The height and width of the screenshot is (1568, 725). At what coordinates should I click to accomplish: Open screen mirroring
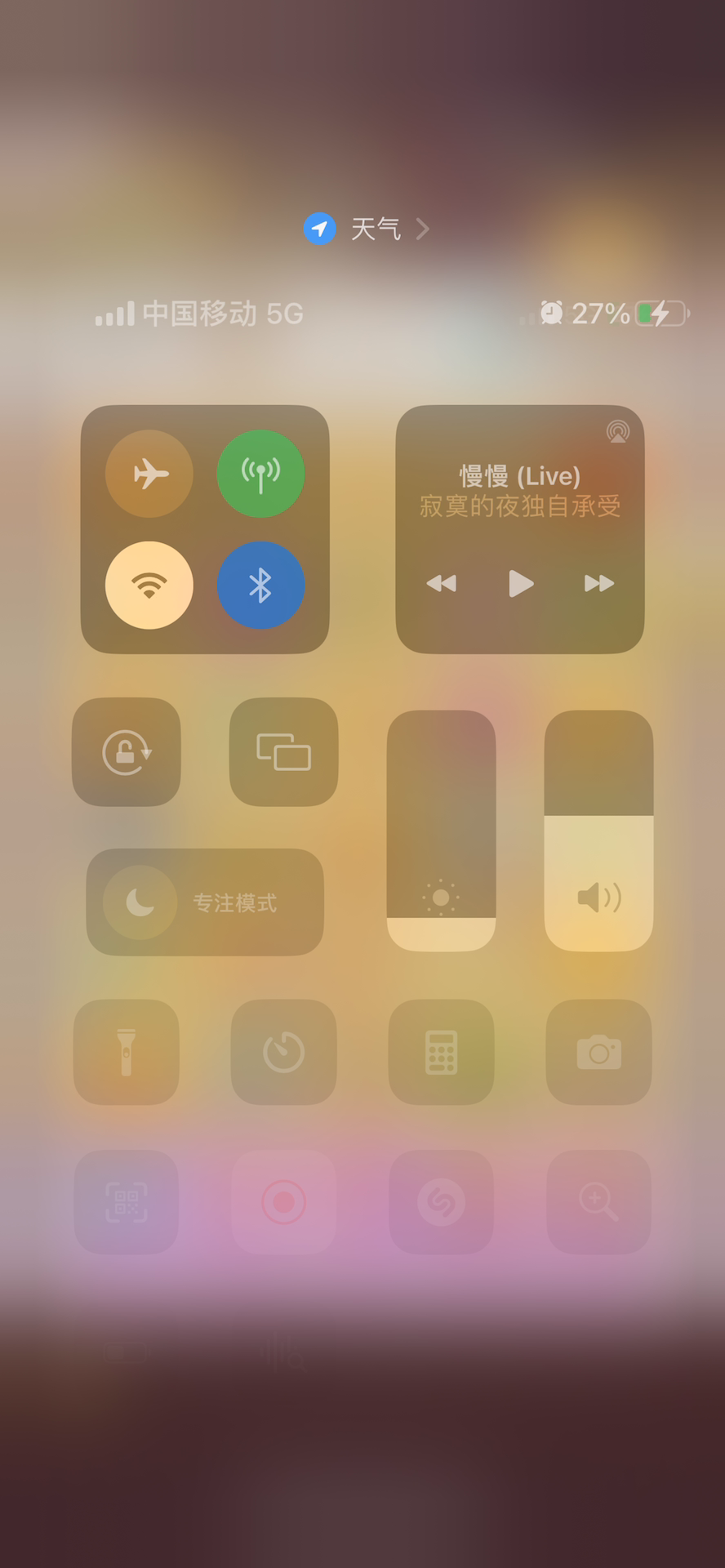coord(283,751)
